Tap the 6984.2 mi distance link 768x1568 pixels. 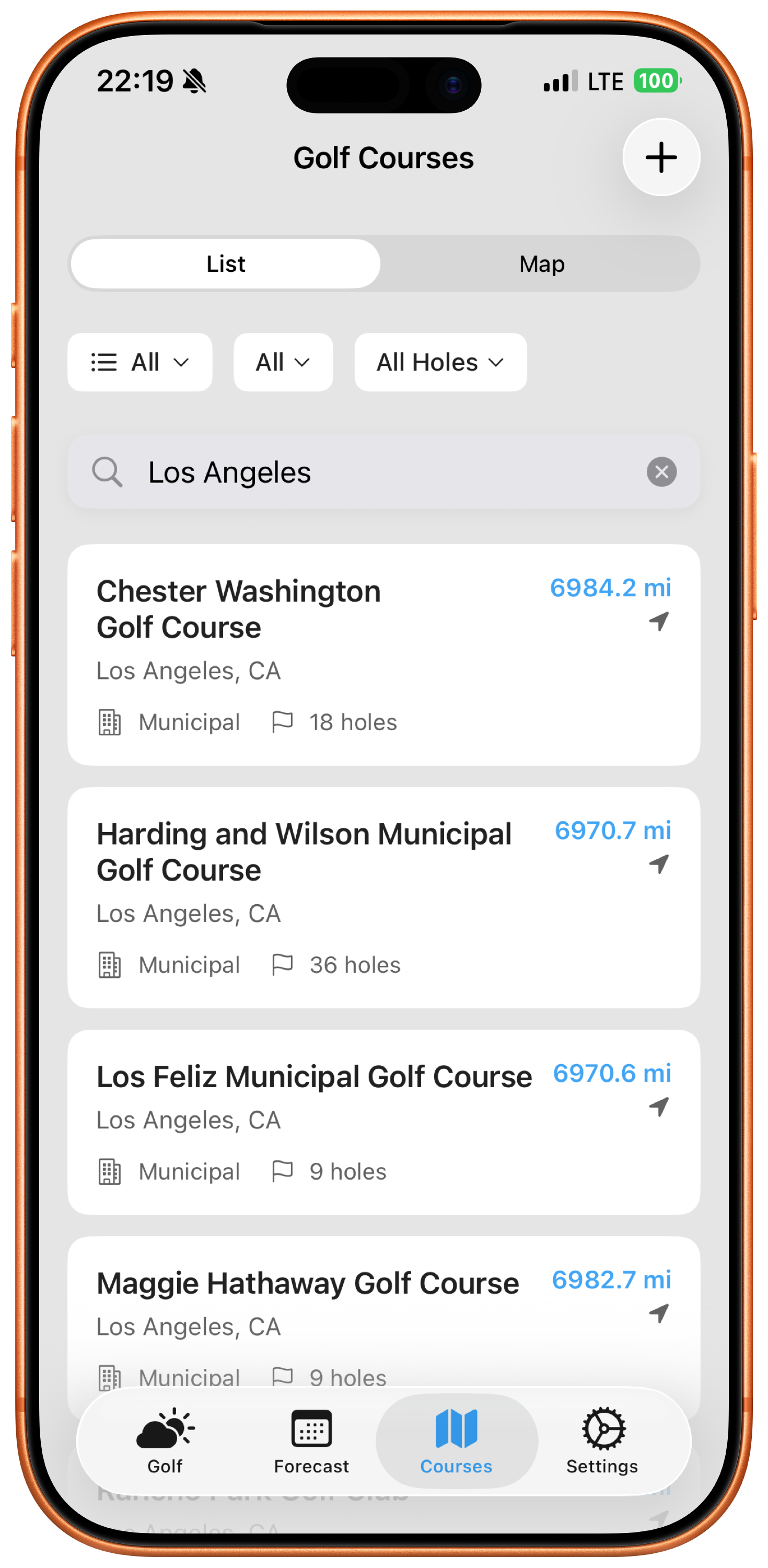(611, 587)
